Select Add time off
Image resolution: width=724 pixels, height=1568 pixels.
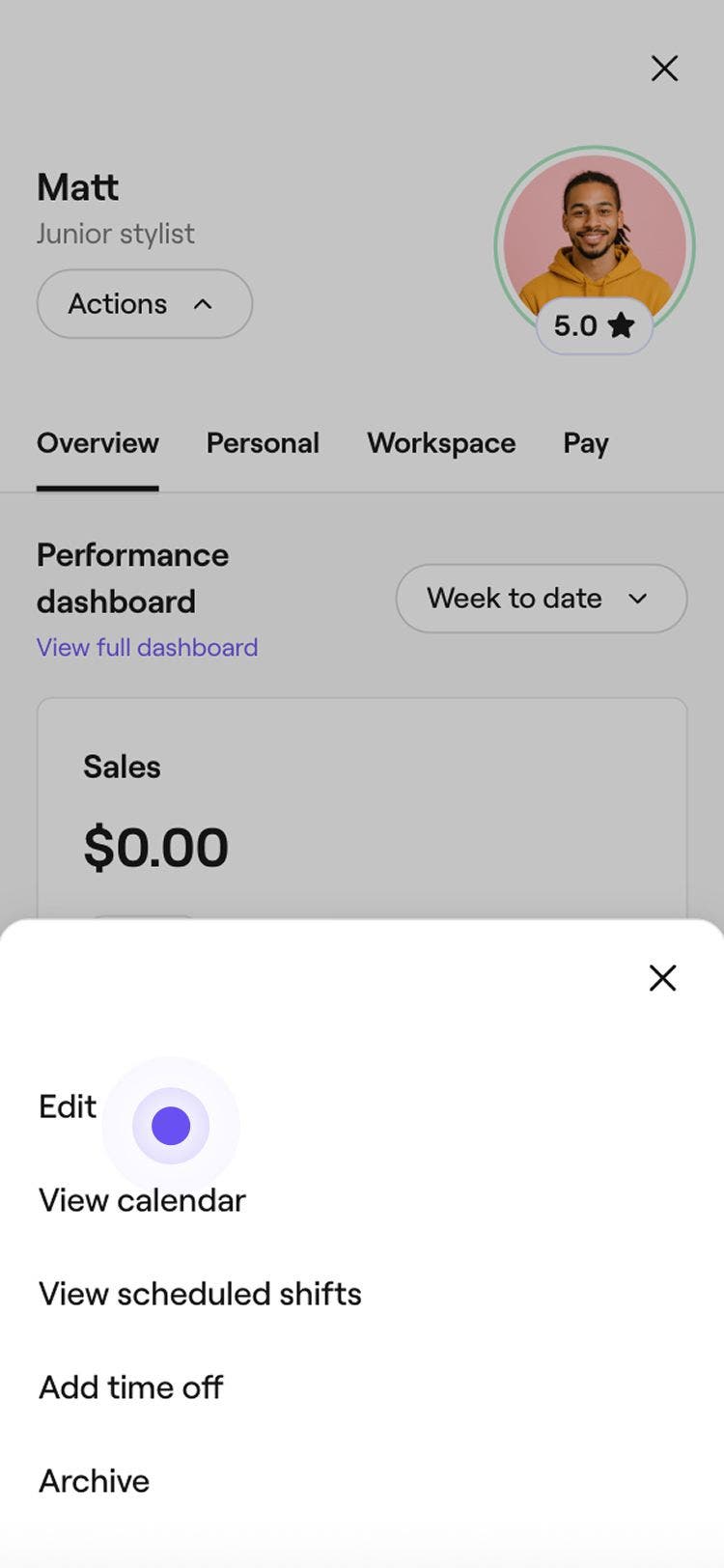tap(130, 1387)
